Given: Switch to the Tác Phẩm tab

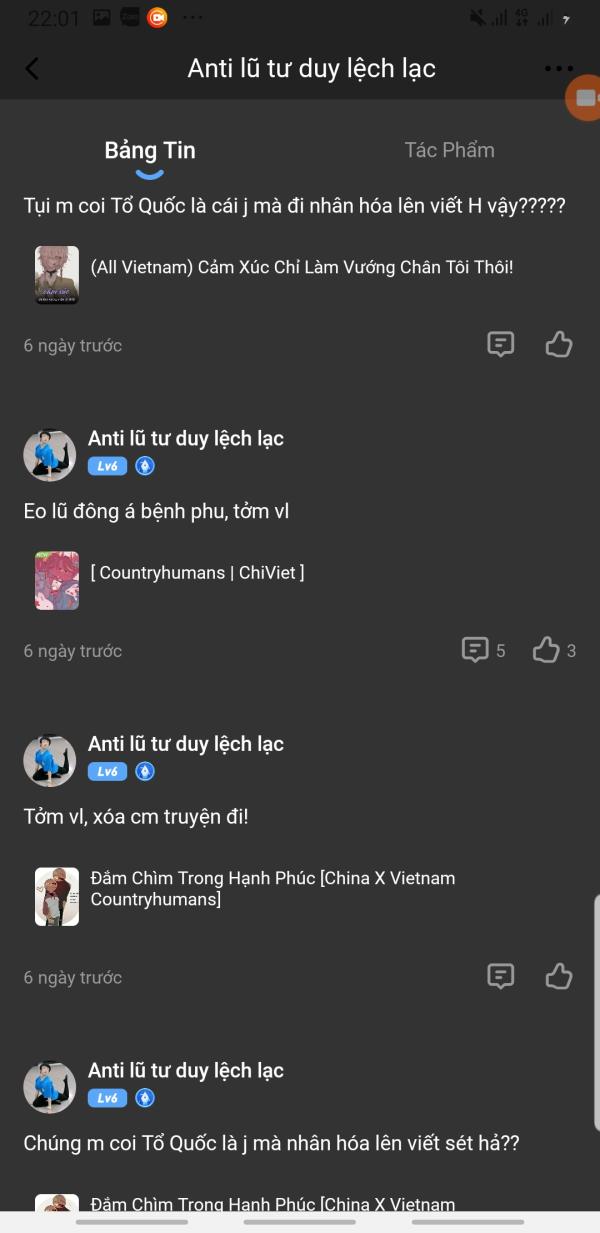Looking at the screenshot, I should [449, 150].
